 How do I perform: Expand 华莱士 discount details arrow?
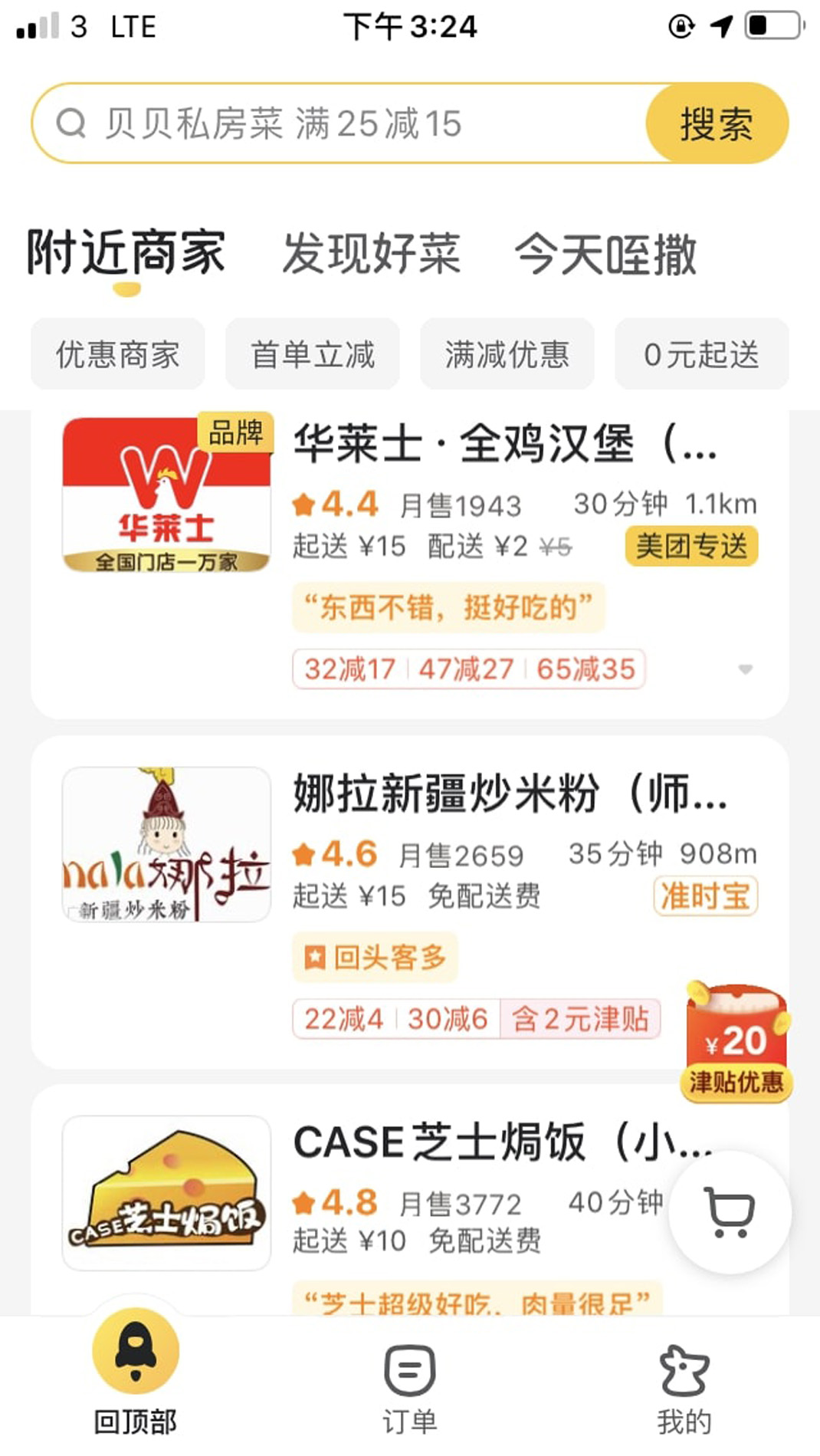point(745,669)
